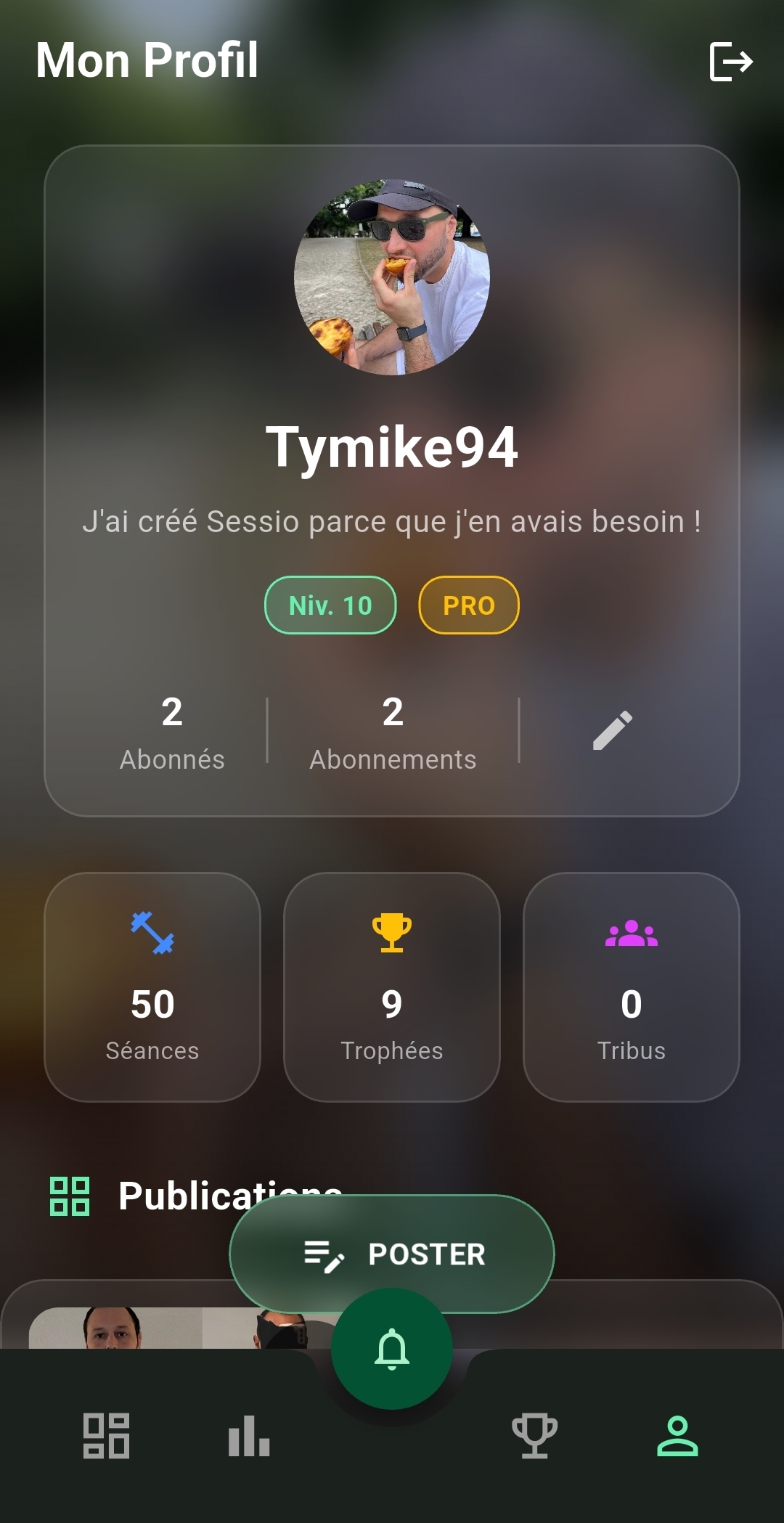Tap the logout icon top right
Viewport: 784px width, 1523px height.
tap(731, 62)
